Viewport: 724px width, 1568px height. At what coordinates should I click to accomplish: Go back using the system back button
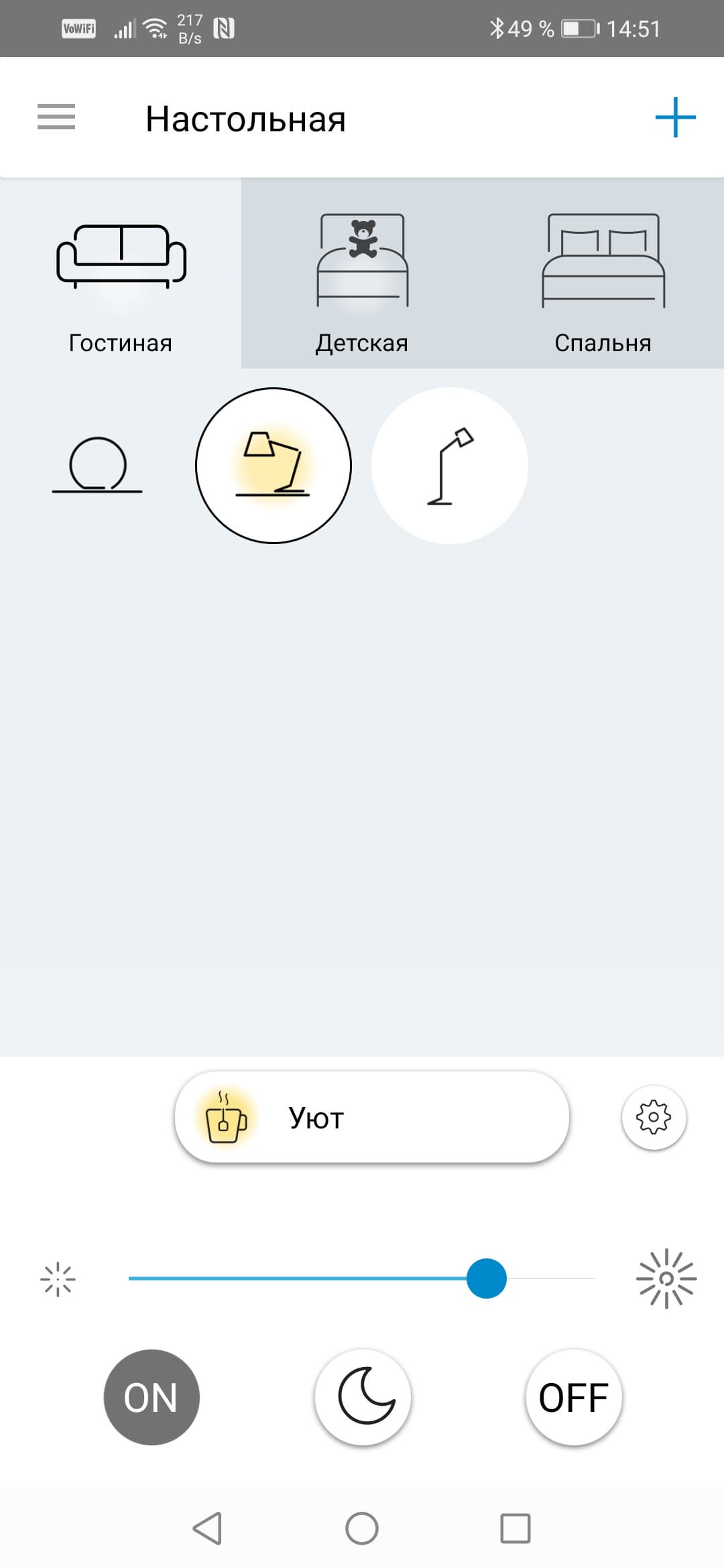pos(207,1529)
